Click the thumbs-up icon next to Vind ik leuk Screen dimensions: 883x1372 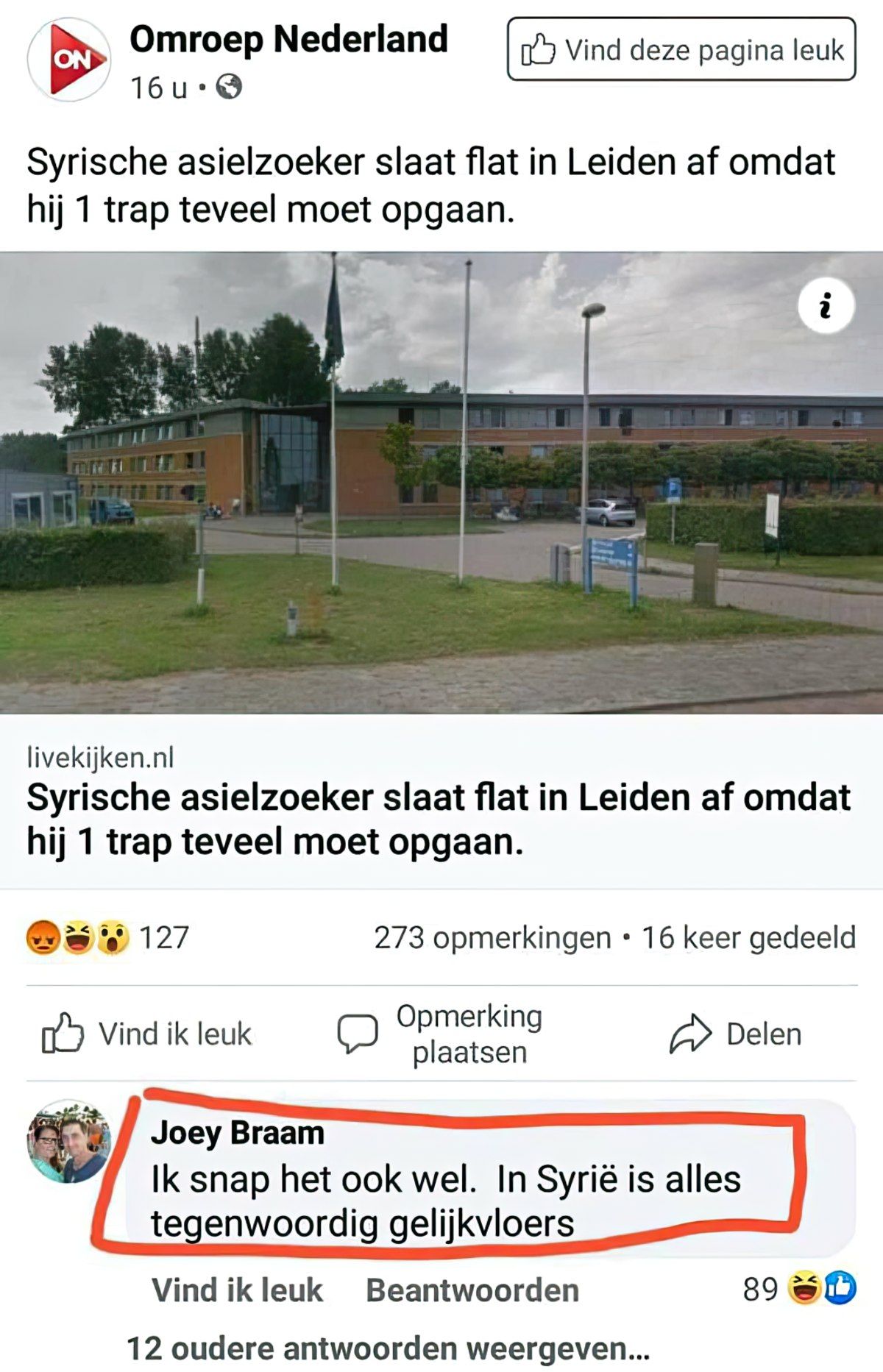click(x=63, y=1034)
